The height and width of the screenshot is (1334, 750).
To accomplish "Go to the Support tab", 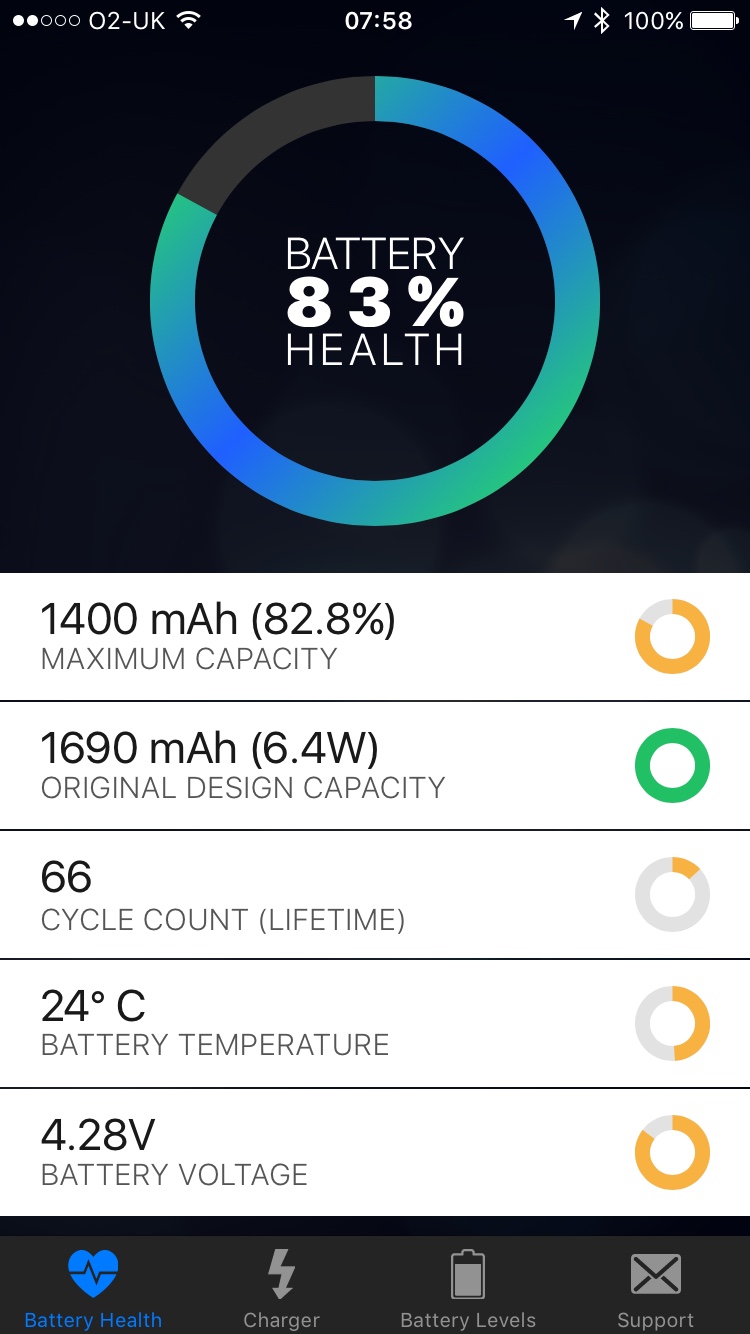I will point(655,1286).
